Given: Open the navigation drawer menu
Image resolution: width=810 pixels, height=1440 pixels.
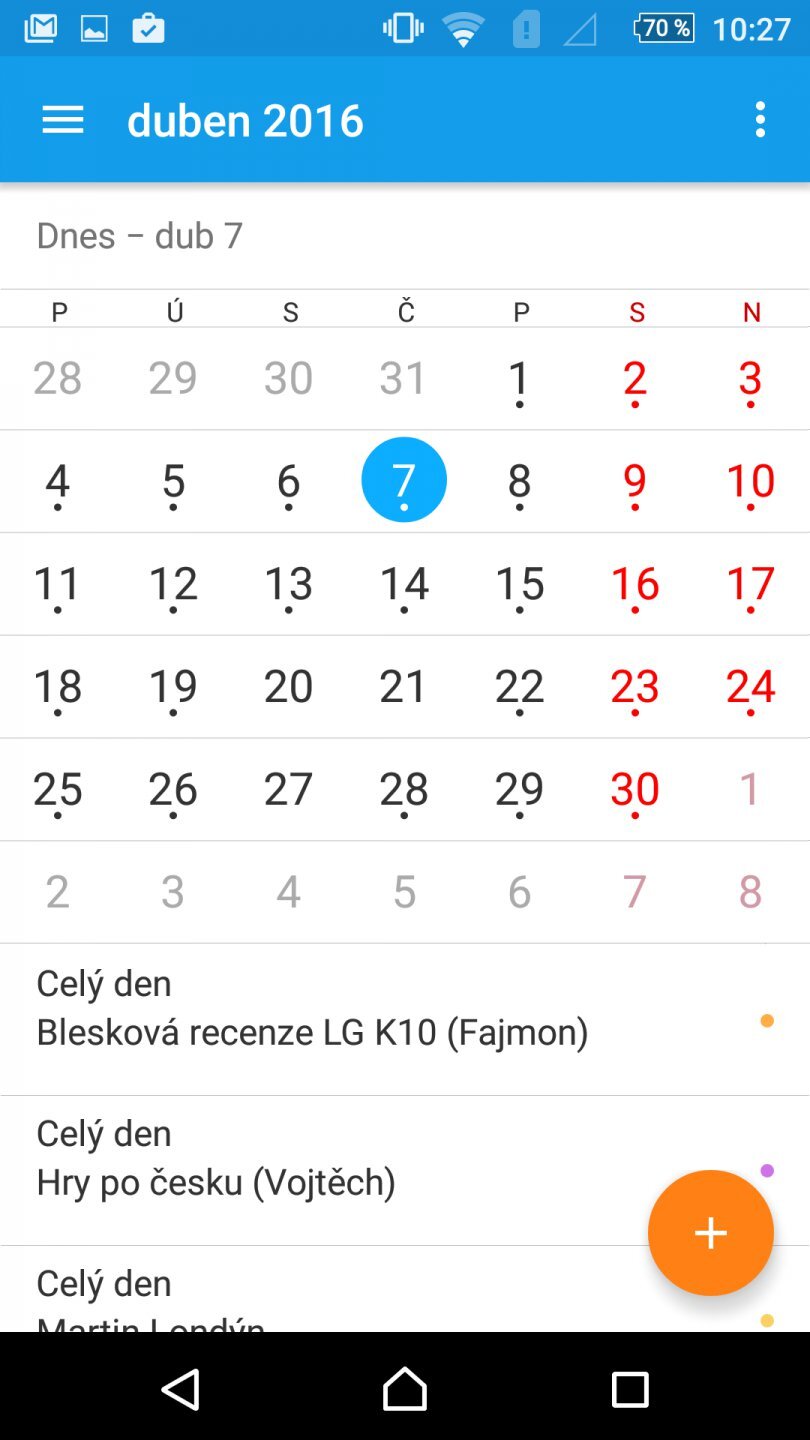Looking at the screenshot, I should 62,119.
